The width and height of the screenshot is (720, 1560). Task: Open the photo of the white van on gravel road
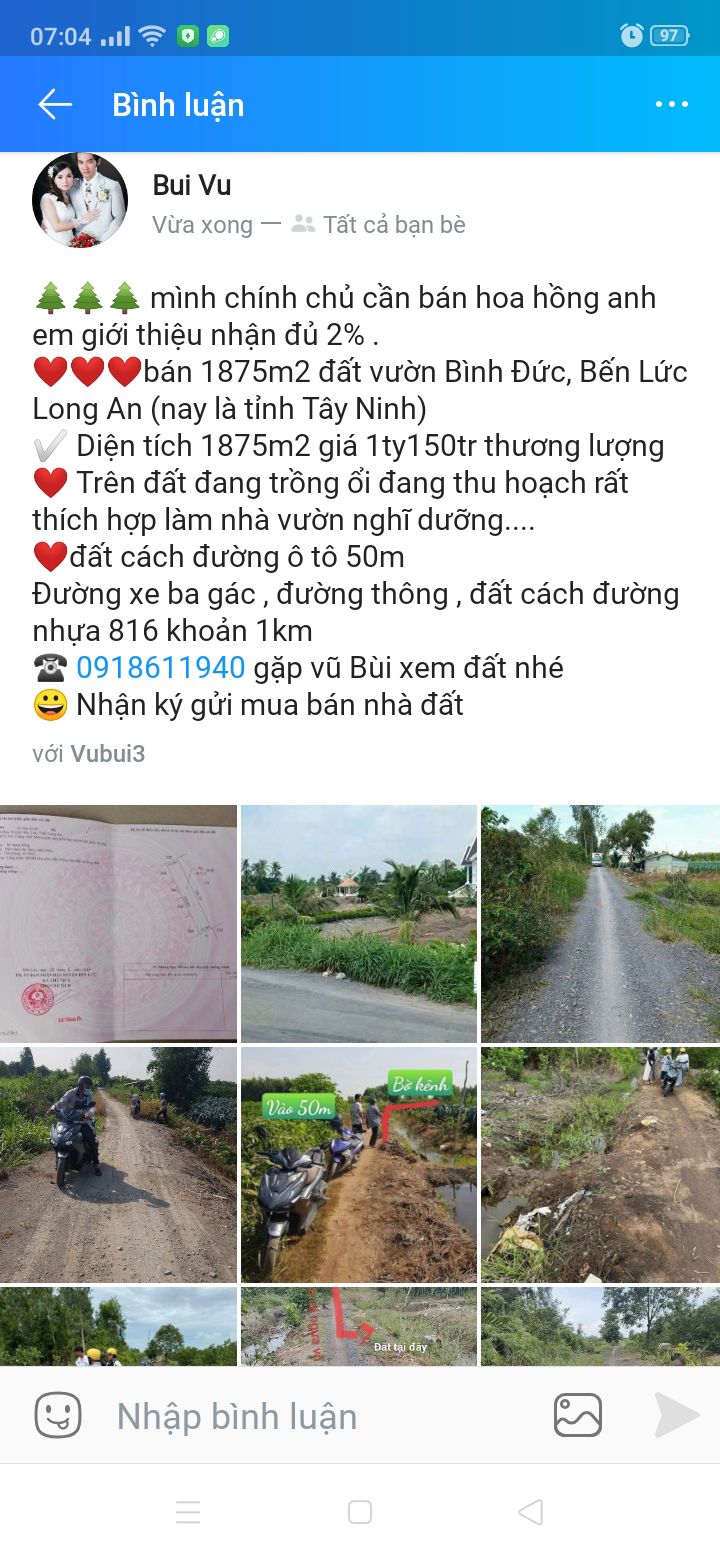coord(600,923)
